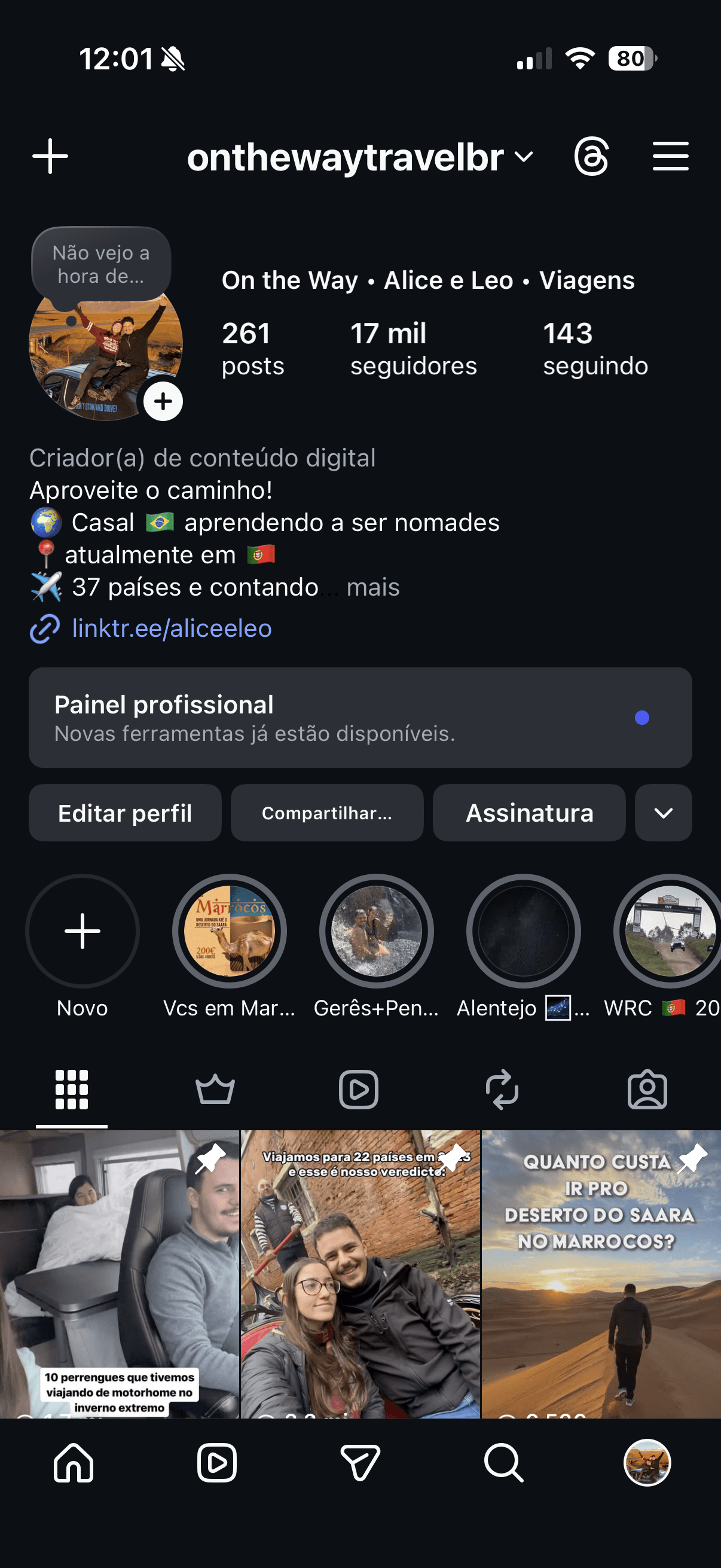Open Assinatura

pyautogui.click(x=528, y=813)
